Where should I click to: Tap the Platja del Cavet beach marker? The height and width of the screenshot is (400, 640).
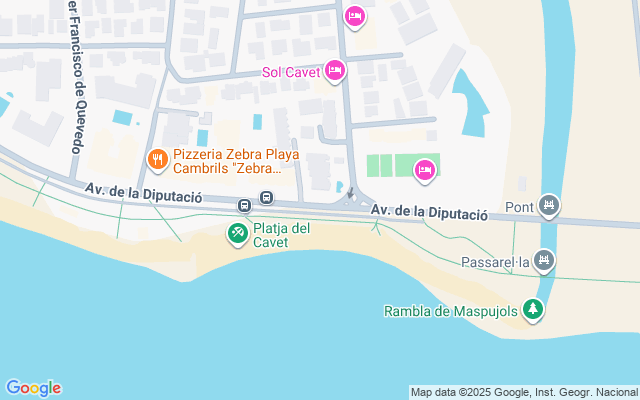point(237,234)
